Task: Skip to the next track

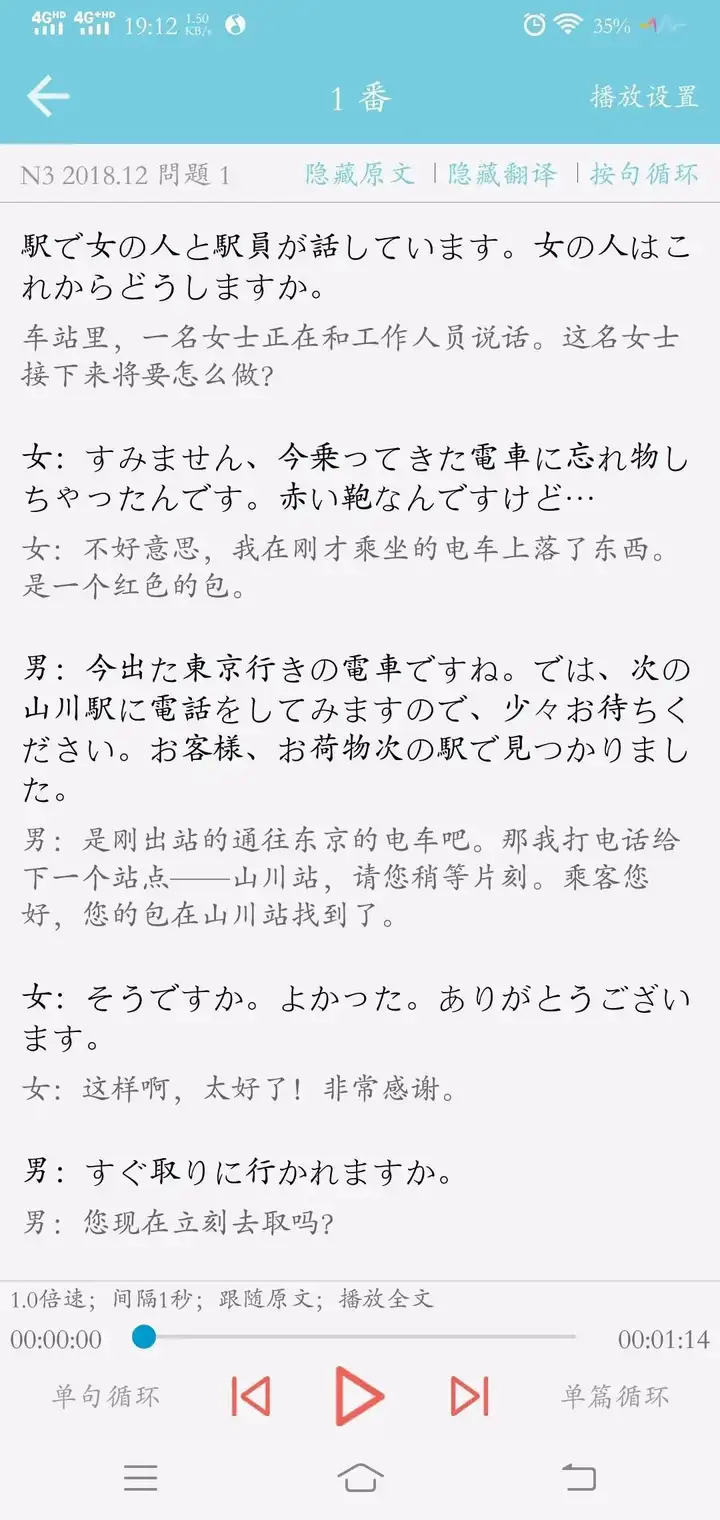Action: (469, 1396)
